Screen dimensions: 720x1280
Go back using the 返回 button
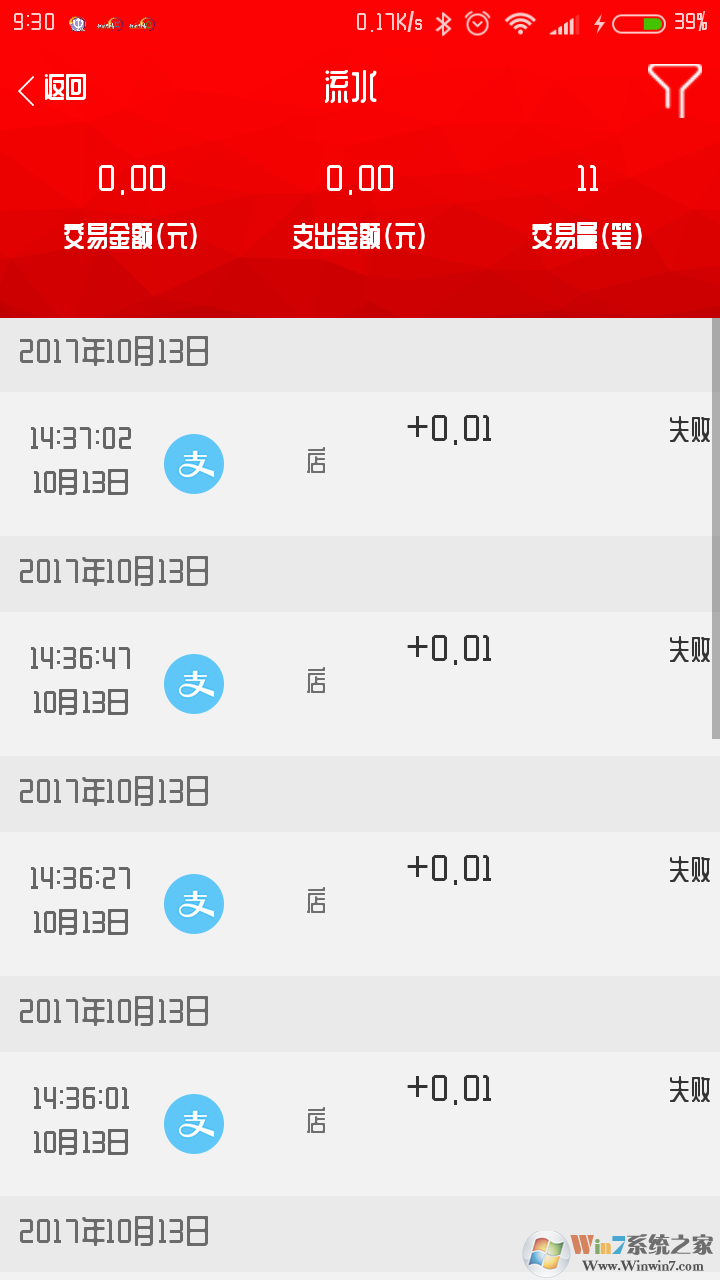pos(53,89)
